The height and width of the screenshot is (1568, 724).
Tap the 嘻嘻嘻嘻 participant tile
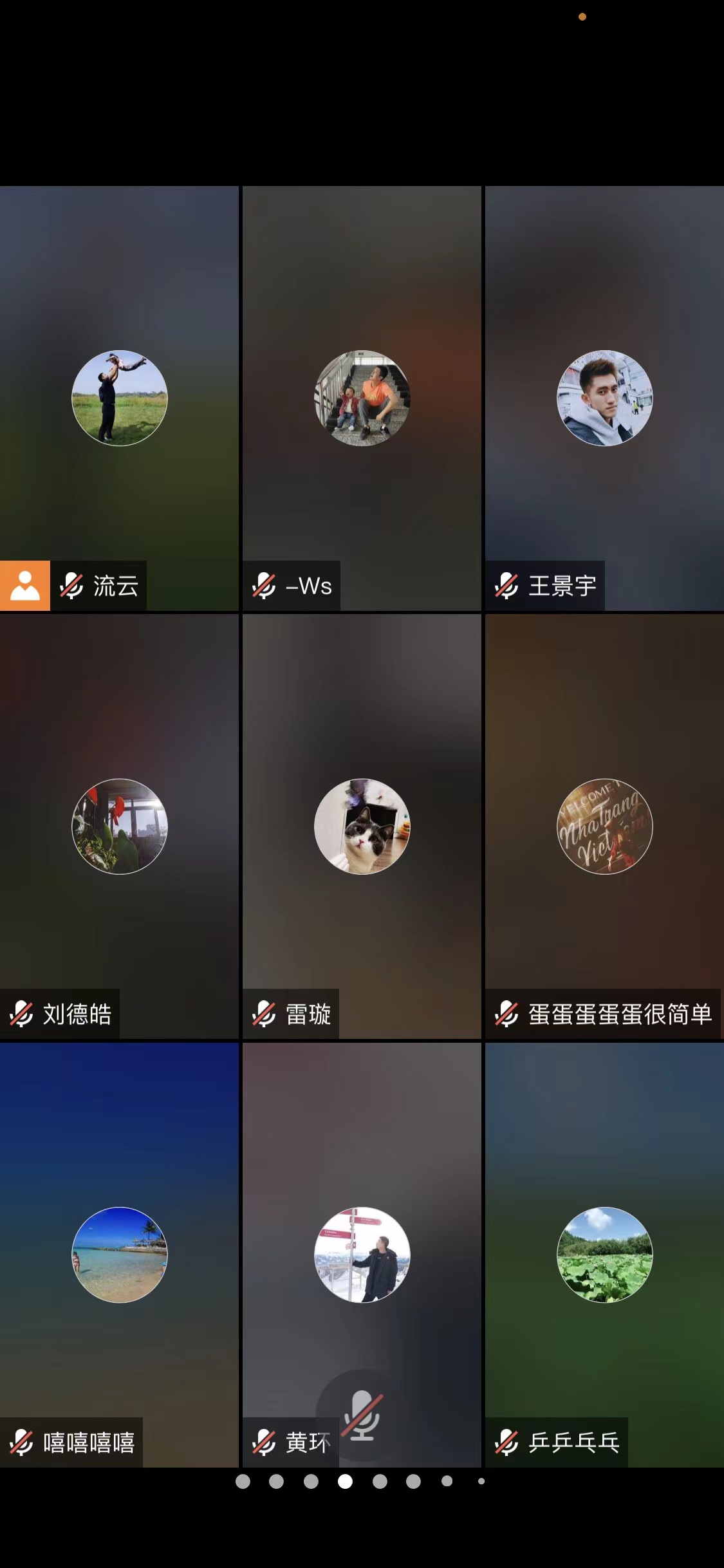119,1255
